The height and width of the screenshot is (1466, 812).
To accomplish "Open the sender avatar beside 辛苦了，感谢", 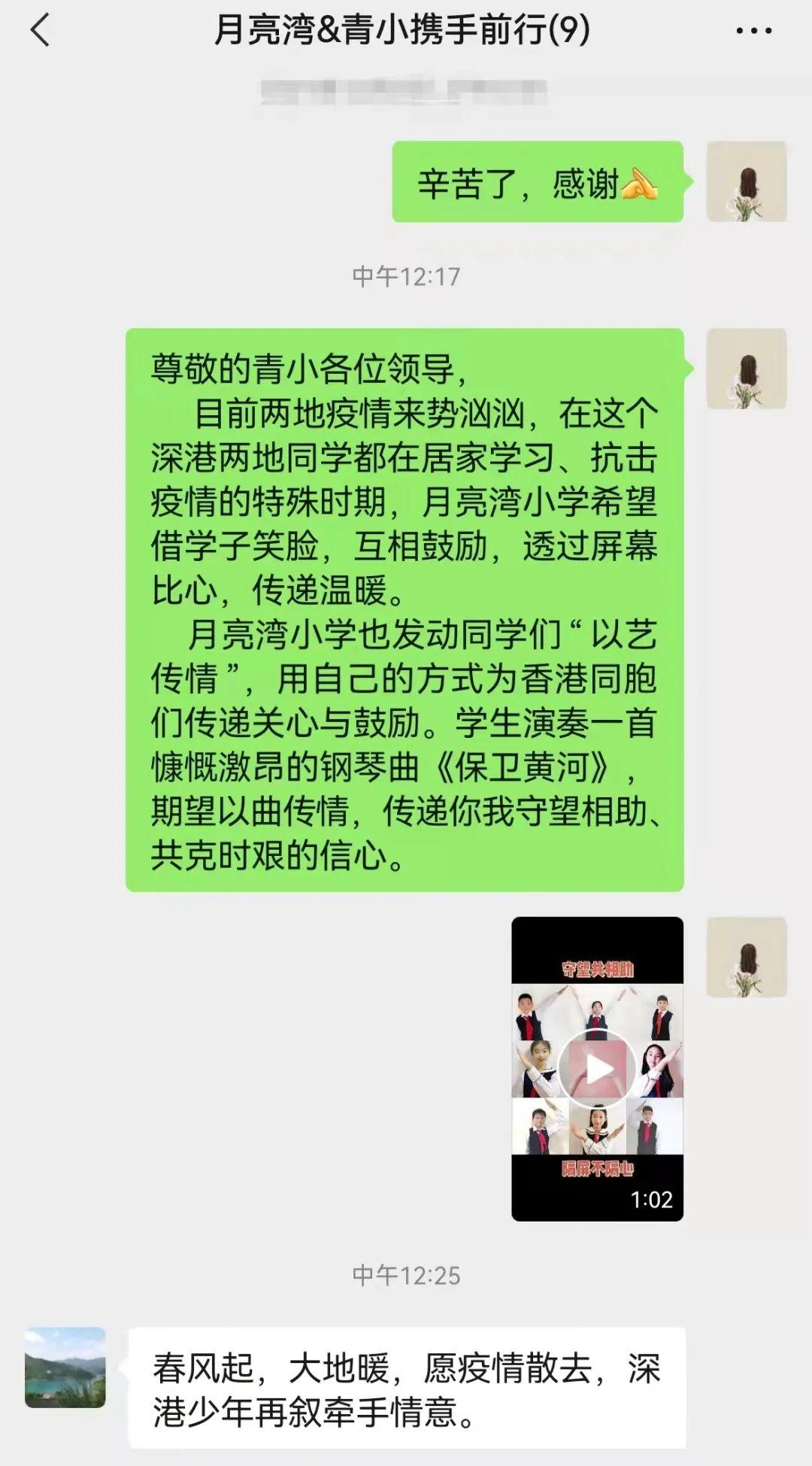I will click(746, 182).
